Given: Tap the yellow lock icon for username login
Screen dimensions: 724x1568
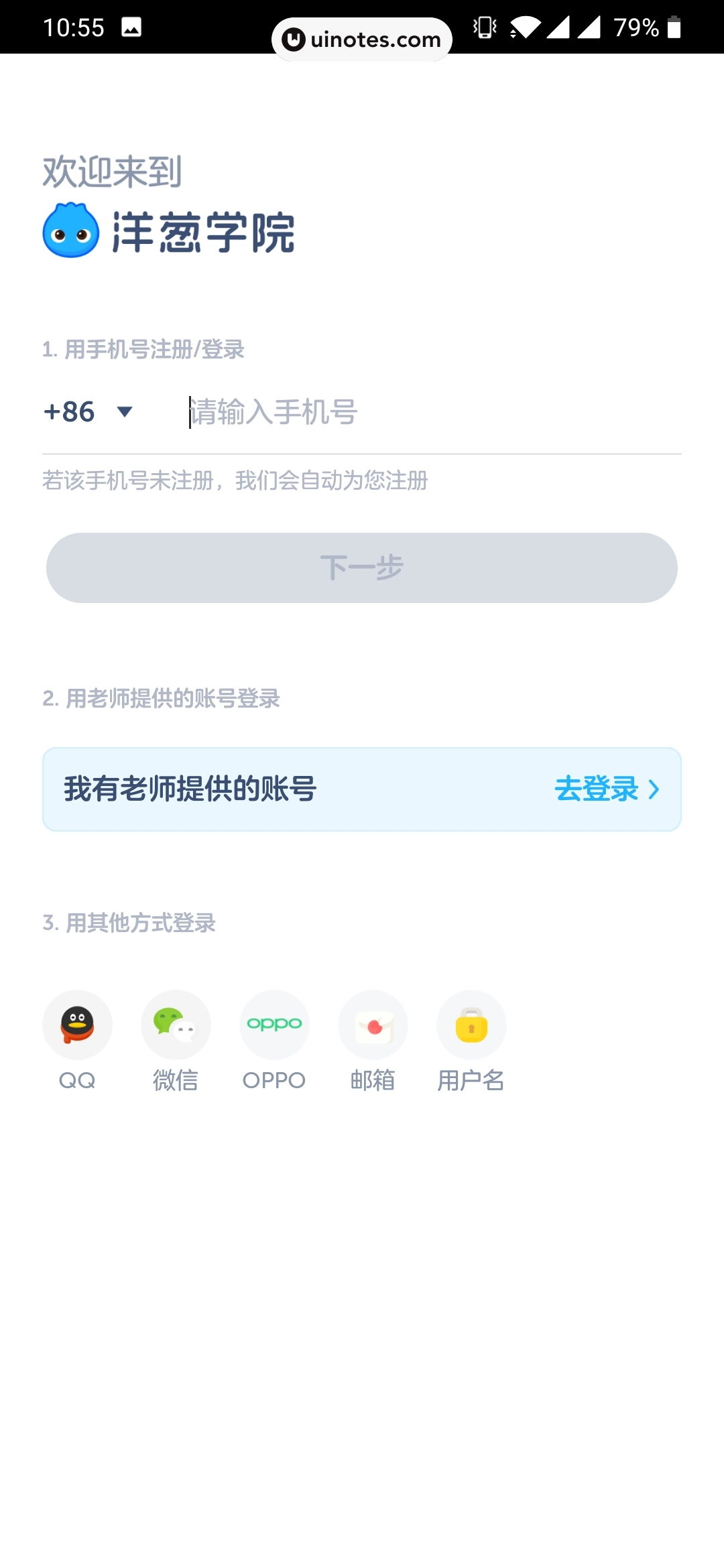Looking at the screenshot, I should 471,1025.
